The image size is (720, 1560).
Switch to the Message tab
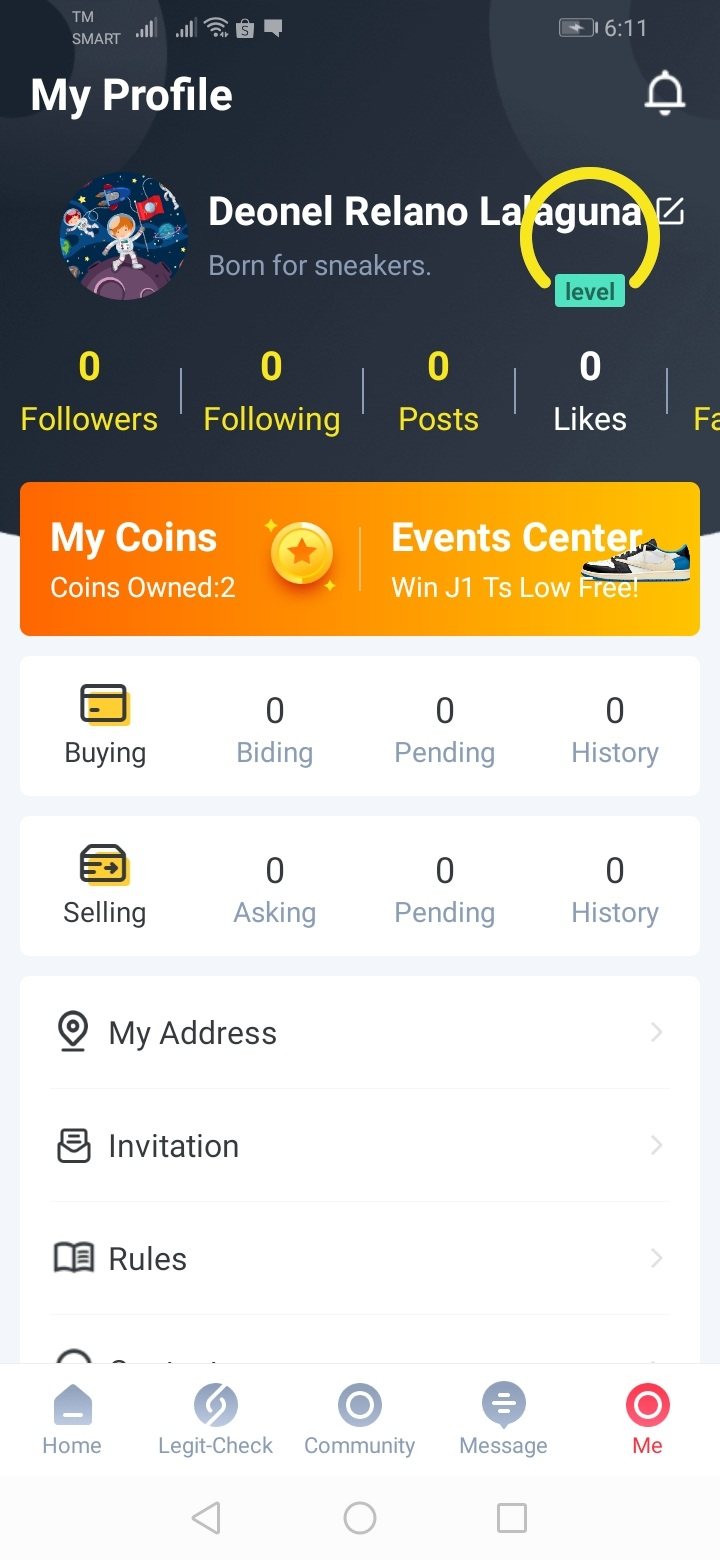[503, 1420]
